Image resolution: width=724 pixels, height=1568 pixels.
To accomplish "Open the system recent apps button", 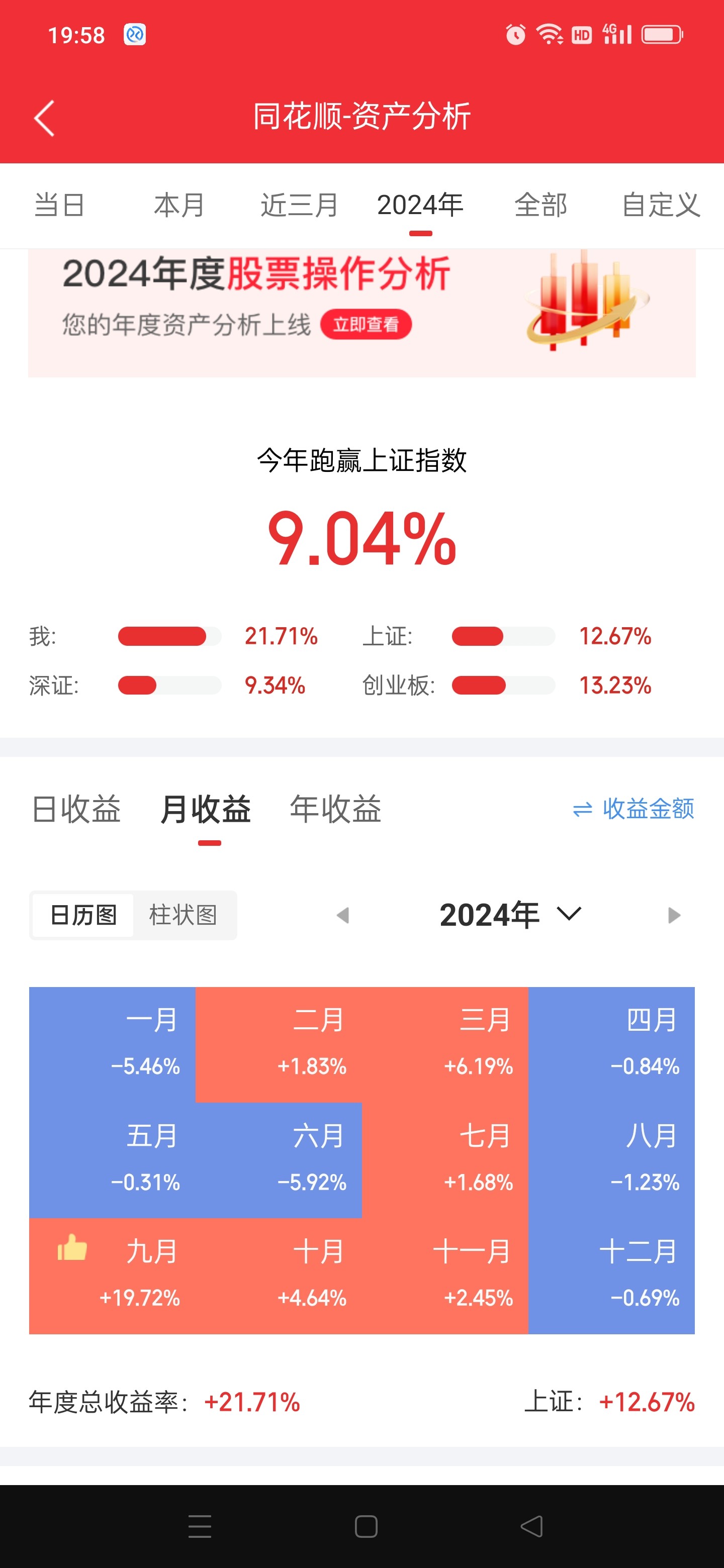I will tap(200, 1526).
